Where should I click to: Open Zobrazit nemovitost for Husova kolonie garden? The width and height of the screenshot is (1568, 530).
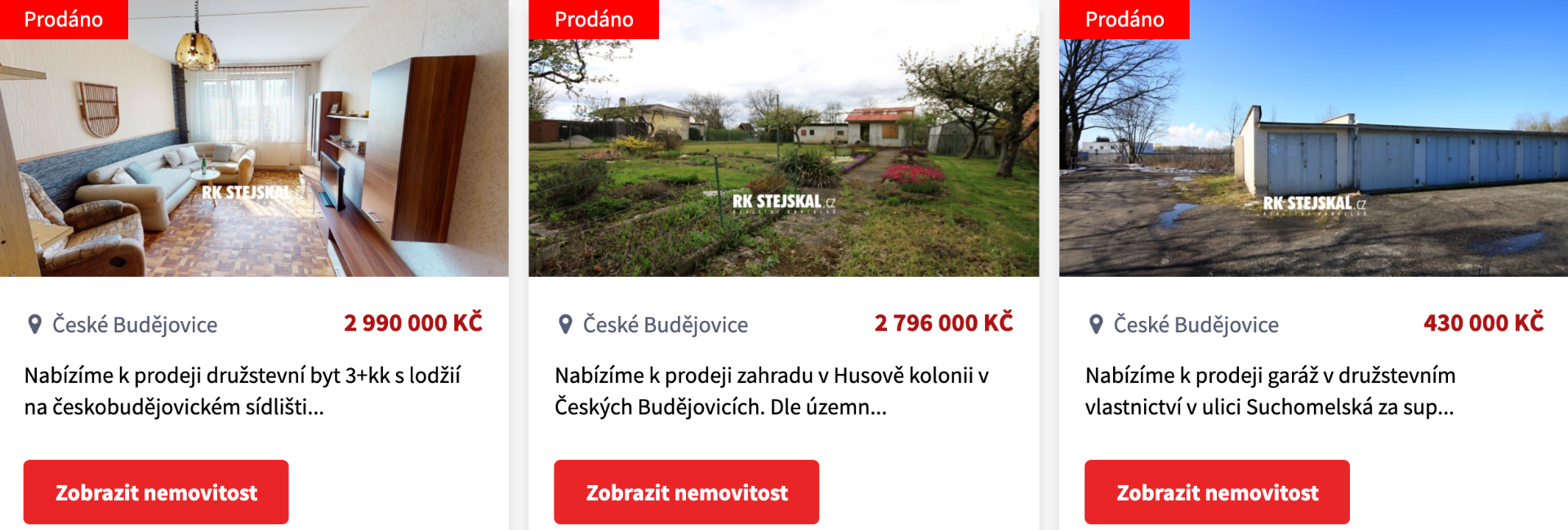[686, 492]
